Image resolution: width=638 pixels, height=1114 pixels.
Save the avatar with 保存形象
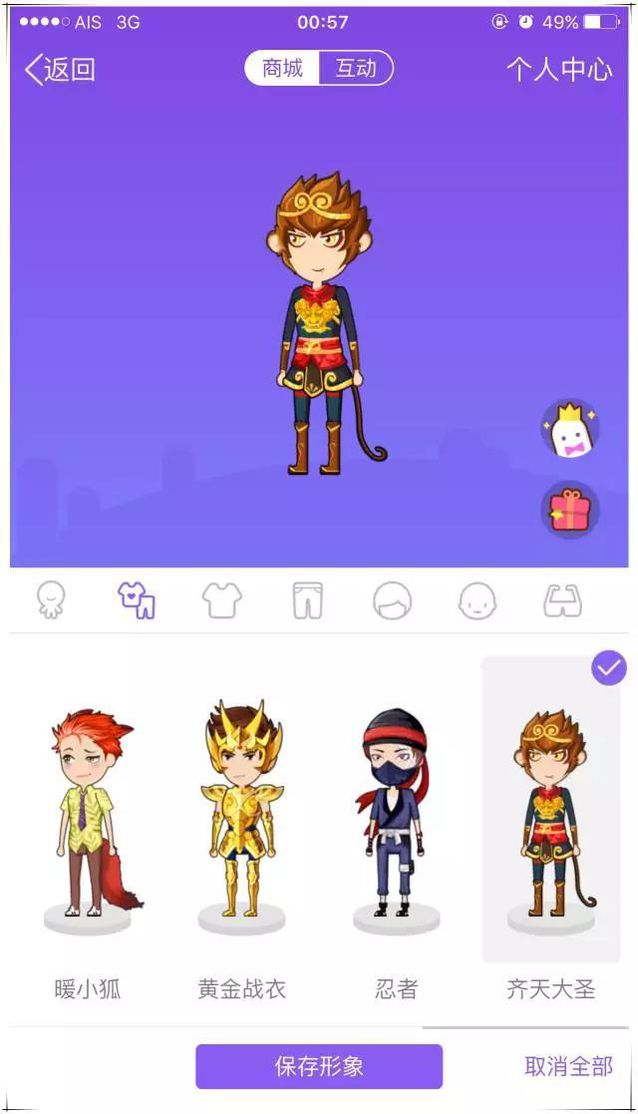pyautogui.click(x=319, y=1066)
